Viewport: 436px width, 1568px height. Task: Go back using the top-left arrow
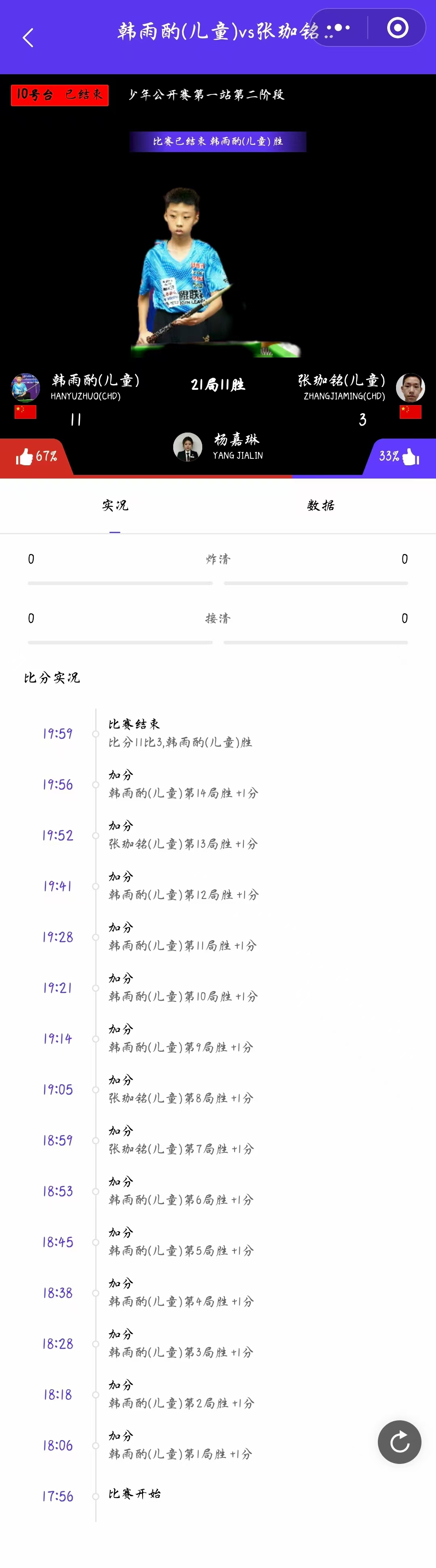[27, 38]
